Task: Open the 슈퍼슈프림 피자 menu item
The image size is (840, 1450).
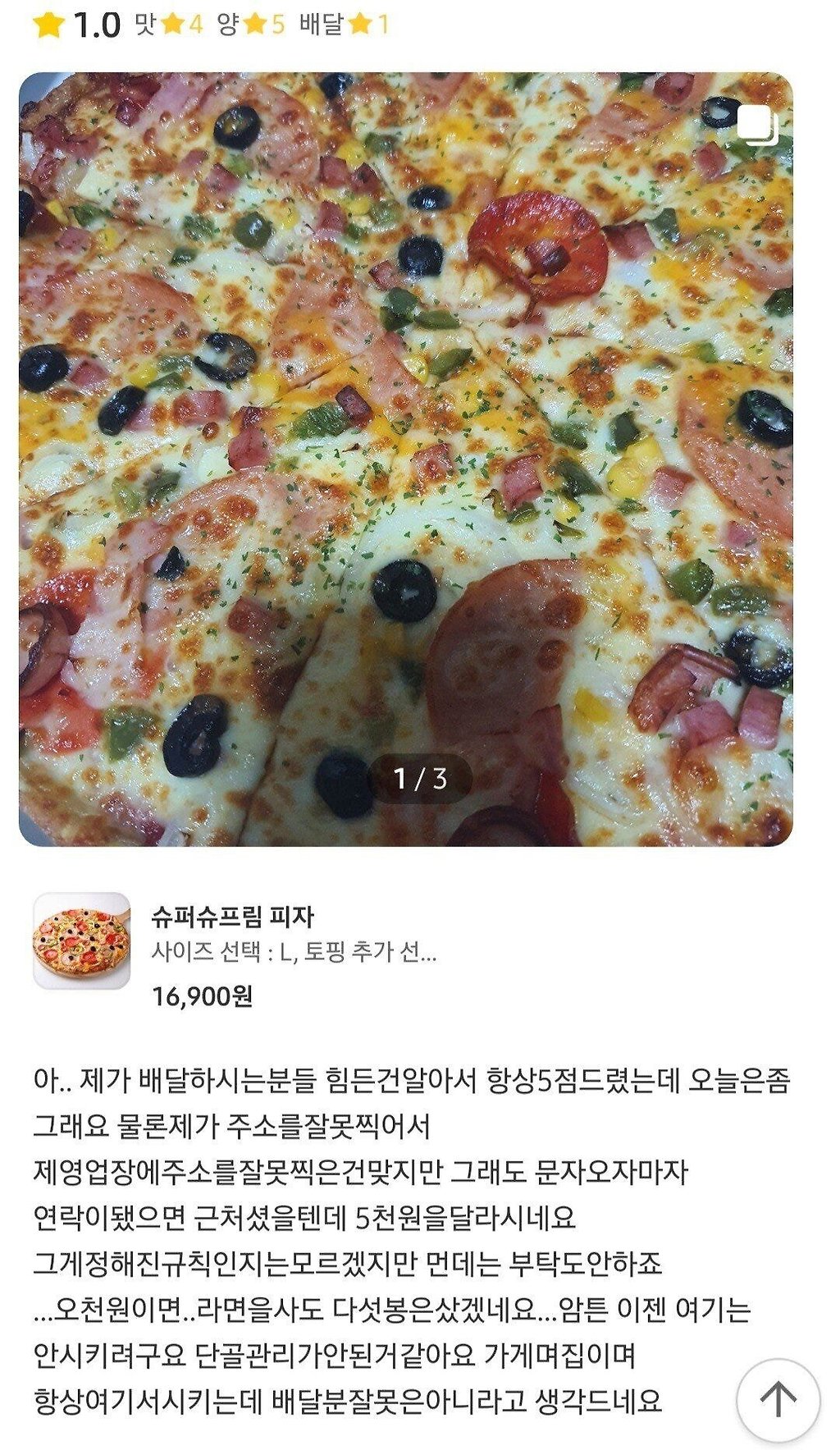Action: coord(233,917)
